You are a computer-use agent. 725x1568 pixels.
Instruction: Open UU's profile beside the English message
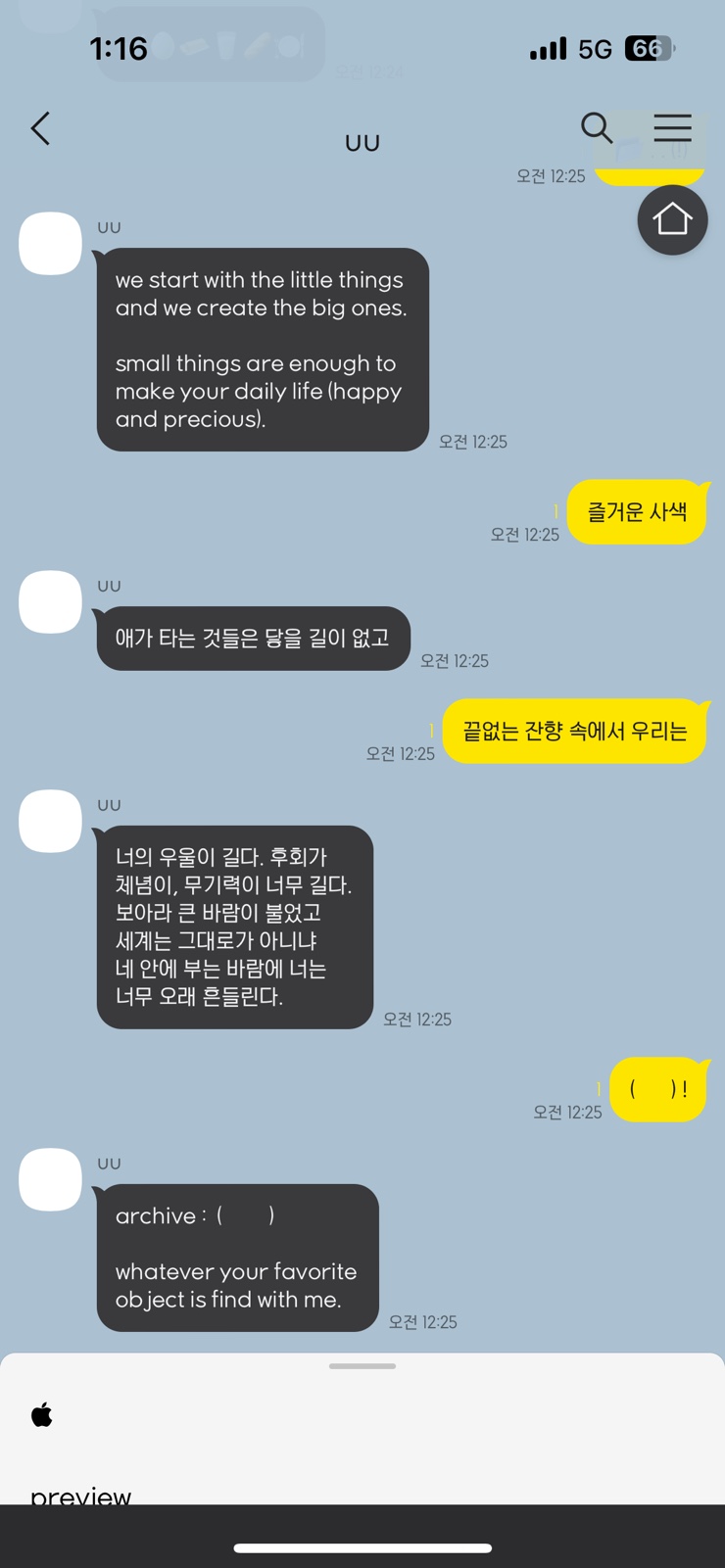pyautogui.click(x=50, y=244)
